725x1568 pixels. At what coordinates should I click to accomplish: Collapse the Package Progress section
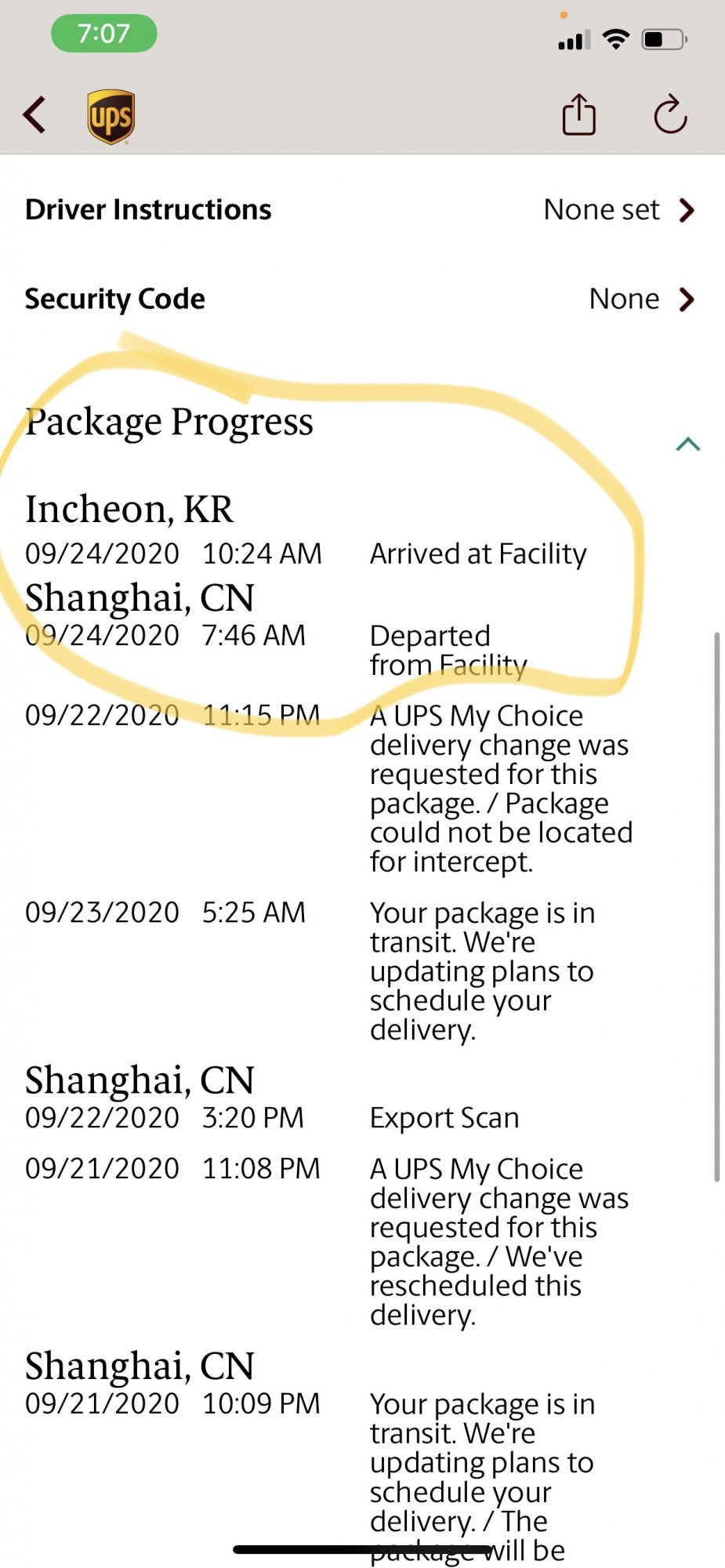coord(687,445)
